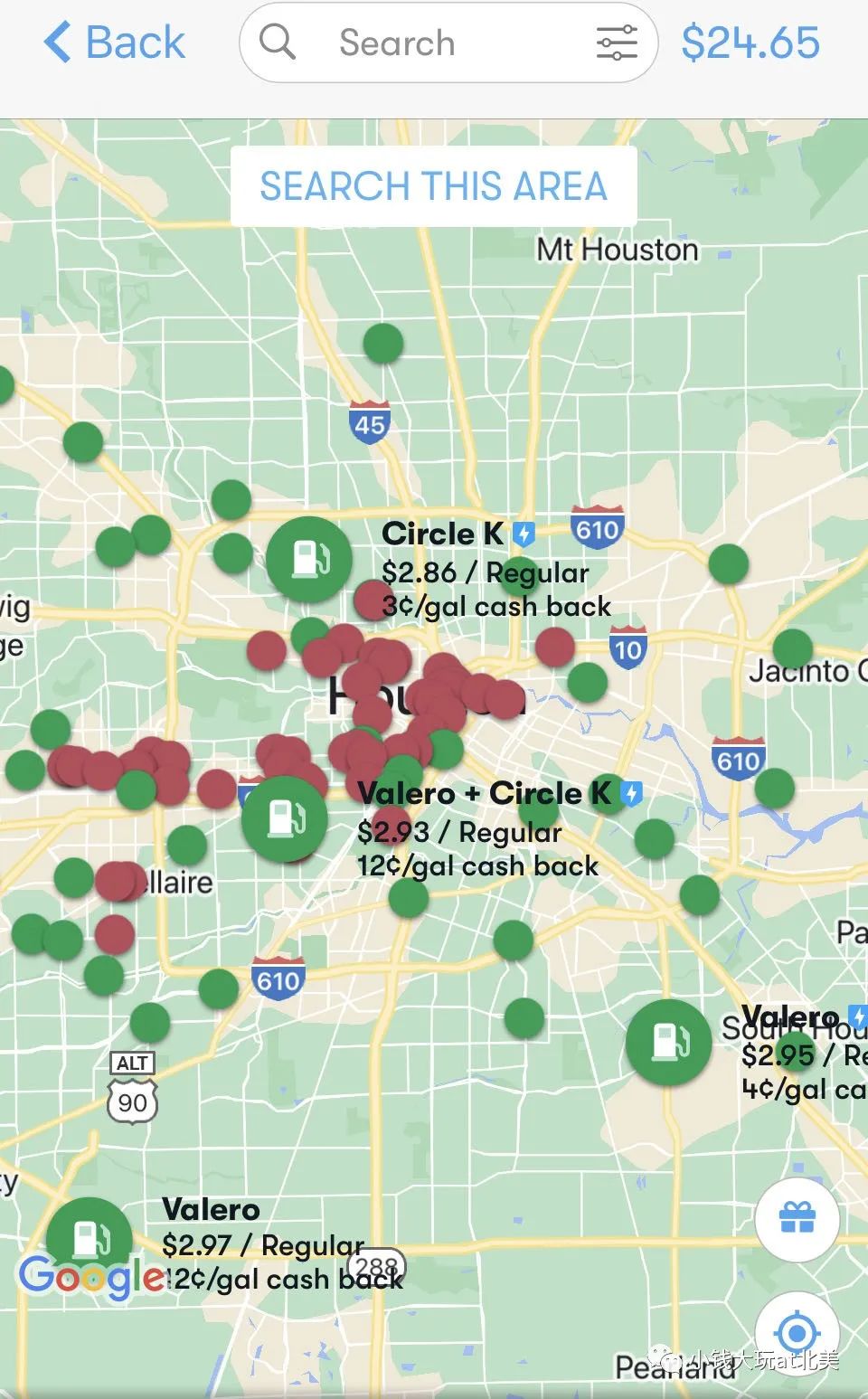Open the gift rewards button

(x=797, y=1220)
